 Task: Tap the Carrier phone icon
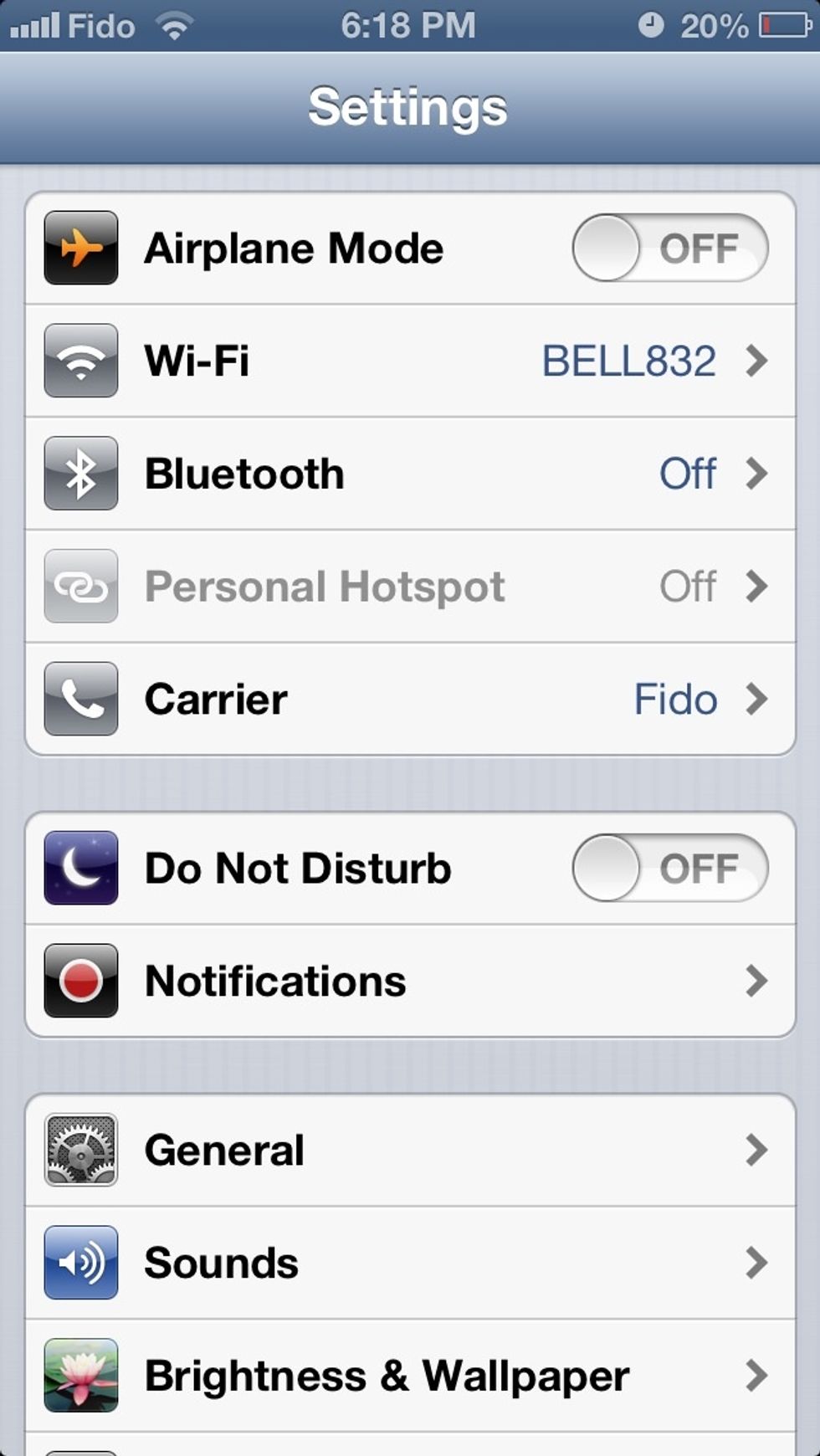click(x=79, y=699)
